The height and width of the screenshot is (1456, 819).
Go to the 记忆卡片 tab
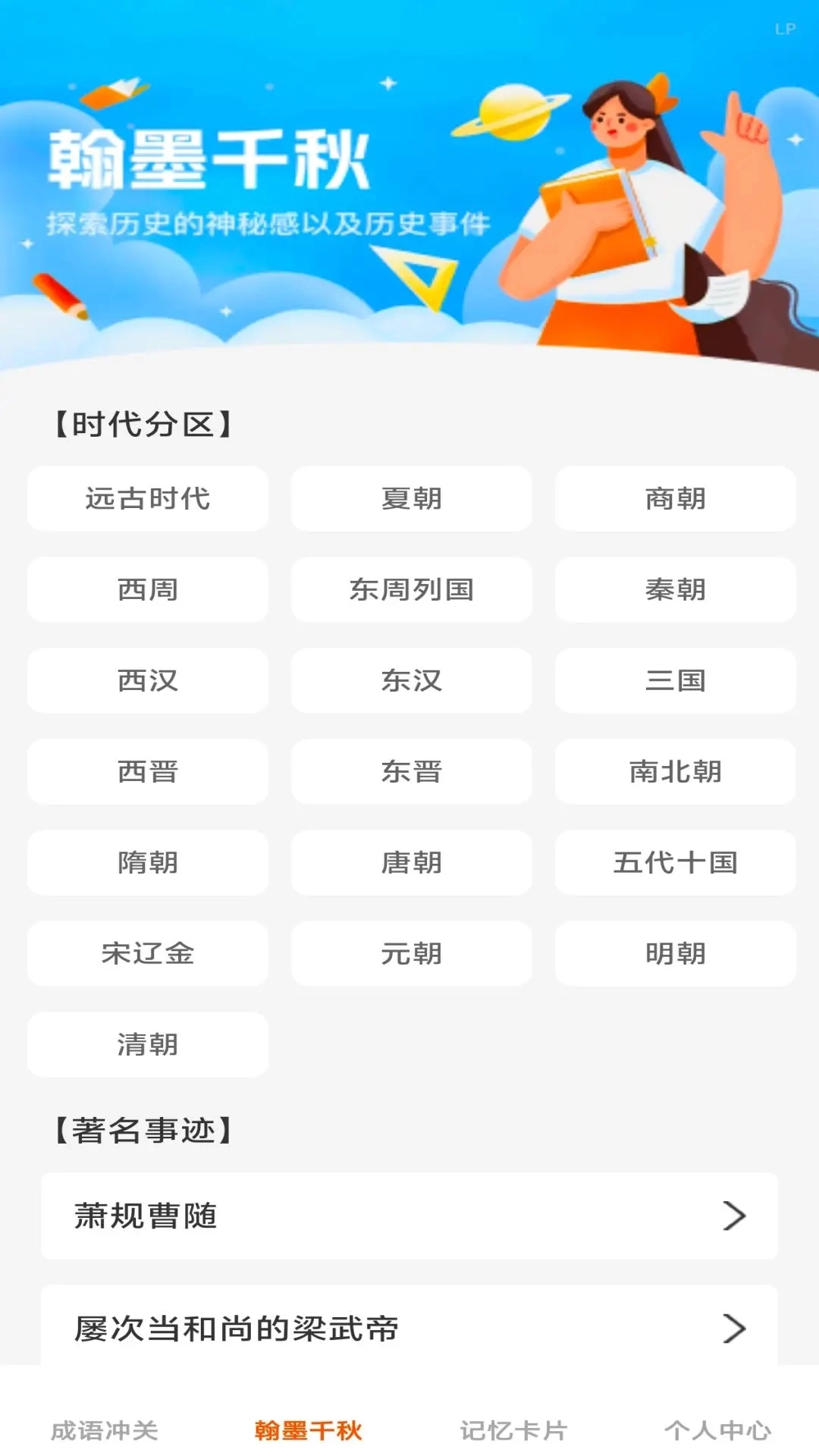point(513,1430)
